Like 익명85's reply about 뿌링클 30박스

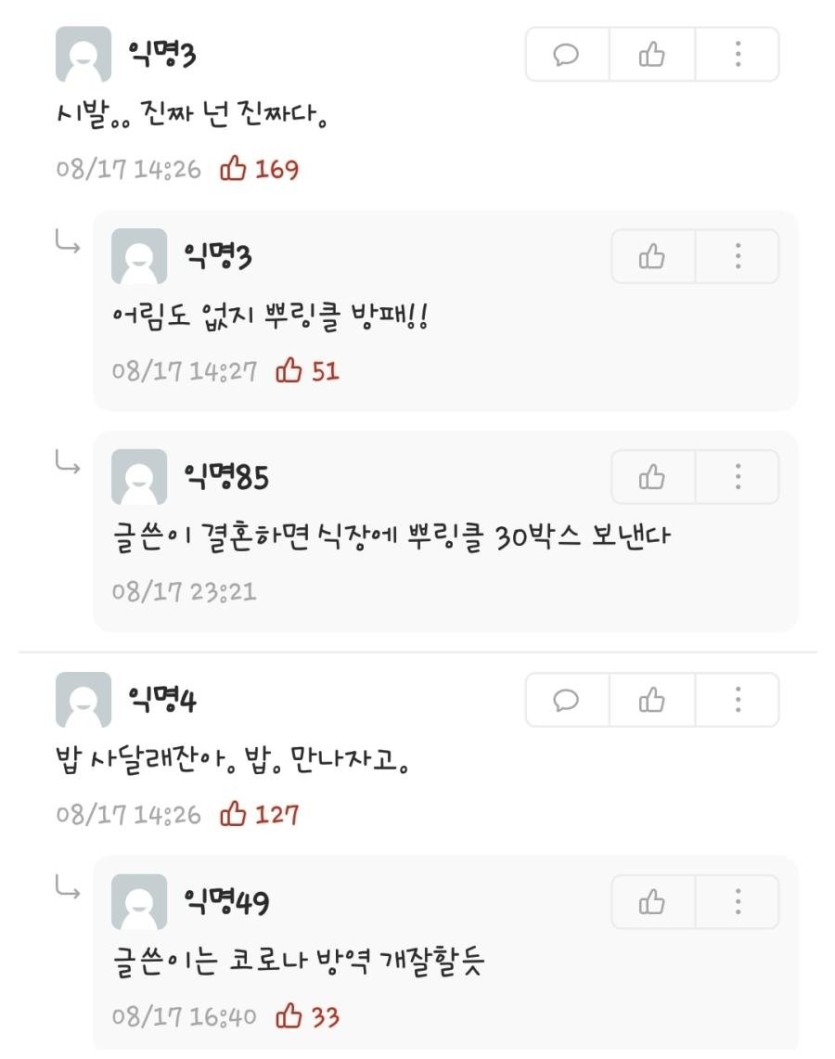[652, 477]
